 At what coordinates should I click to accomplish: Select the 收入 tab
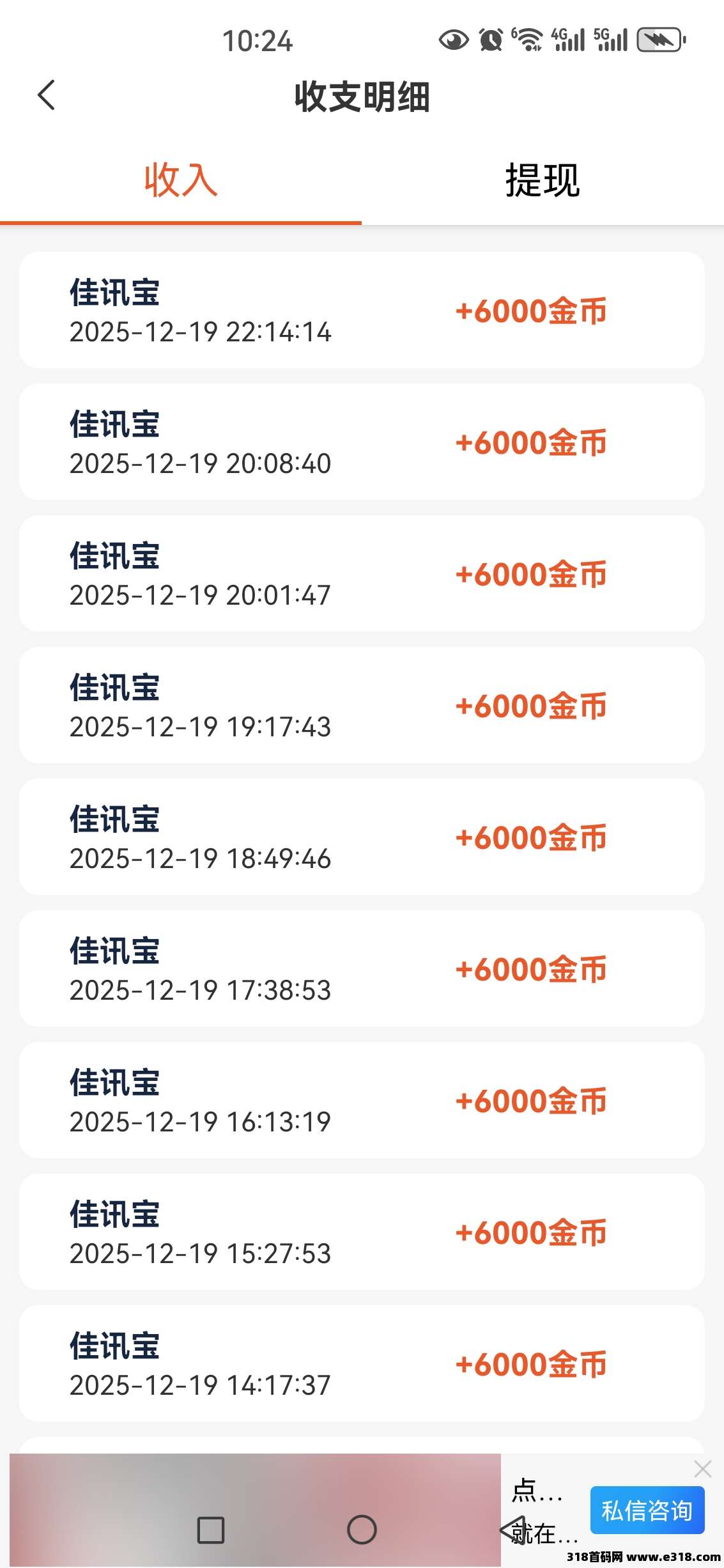coord(181,180)
